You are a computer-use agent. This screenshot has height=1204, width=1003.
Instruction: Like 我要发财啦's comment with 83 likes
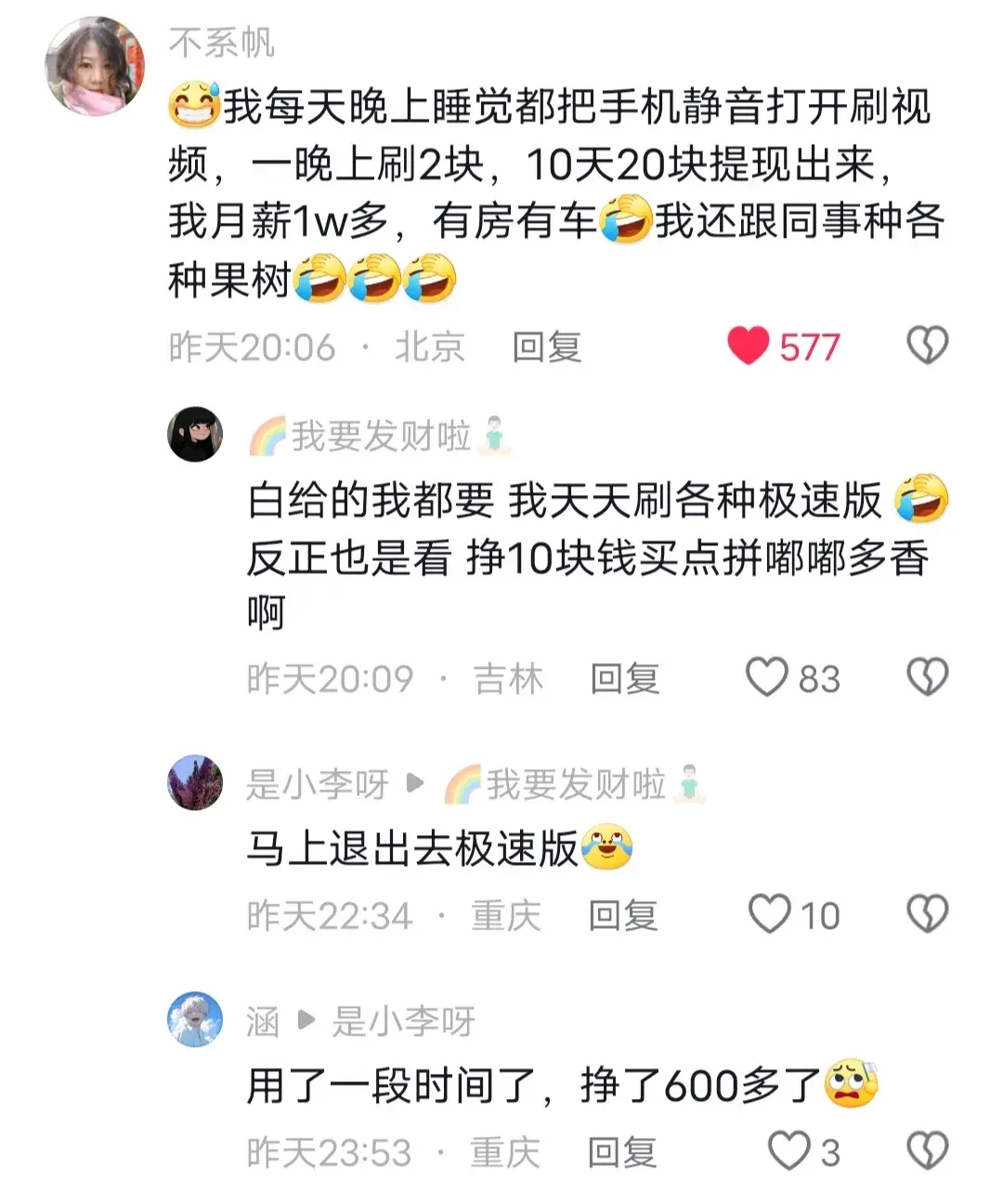[767, 677]
